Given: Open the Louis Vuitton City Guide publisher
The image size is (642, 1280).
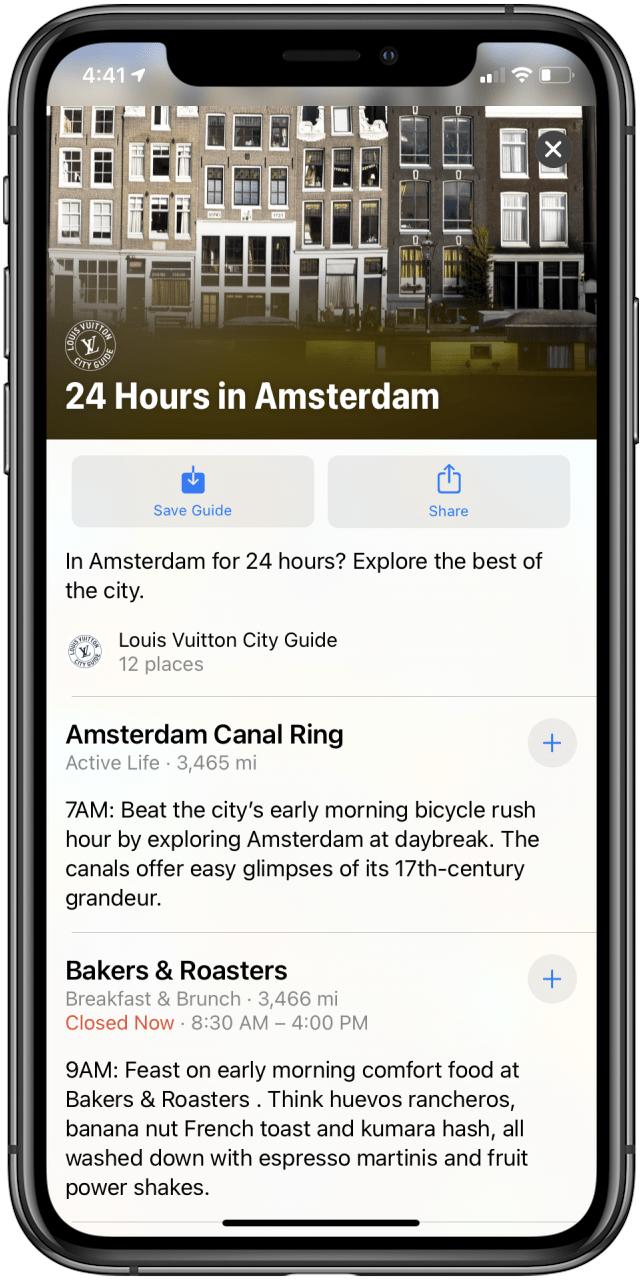Looking at the screenshot, I should (x=227, y=651).
